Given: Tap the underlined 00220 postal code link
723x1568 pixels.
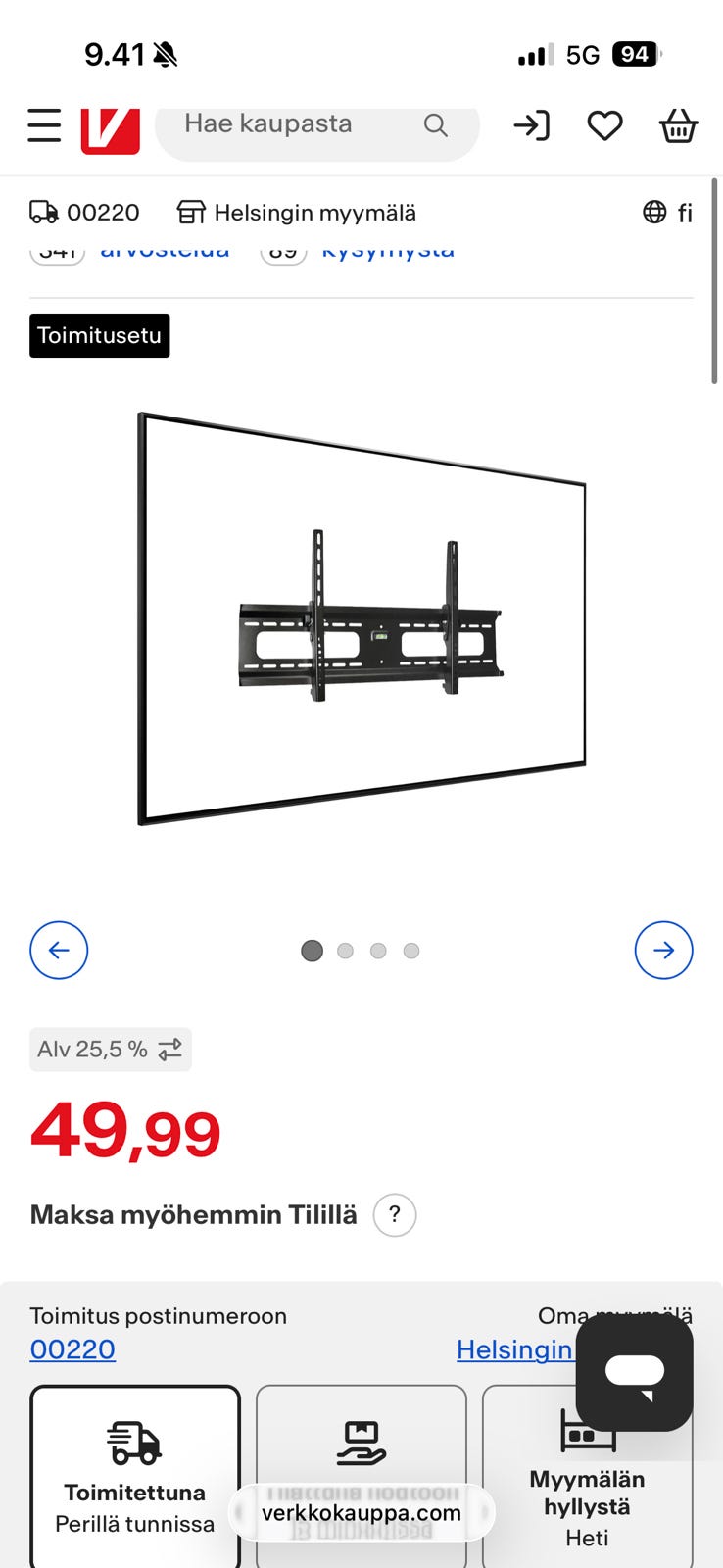Looking at the screenshot, I should (x=72, y=1349).
